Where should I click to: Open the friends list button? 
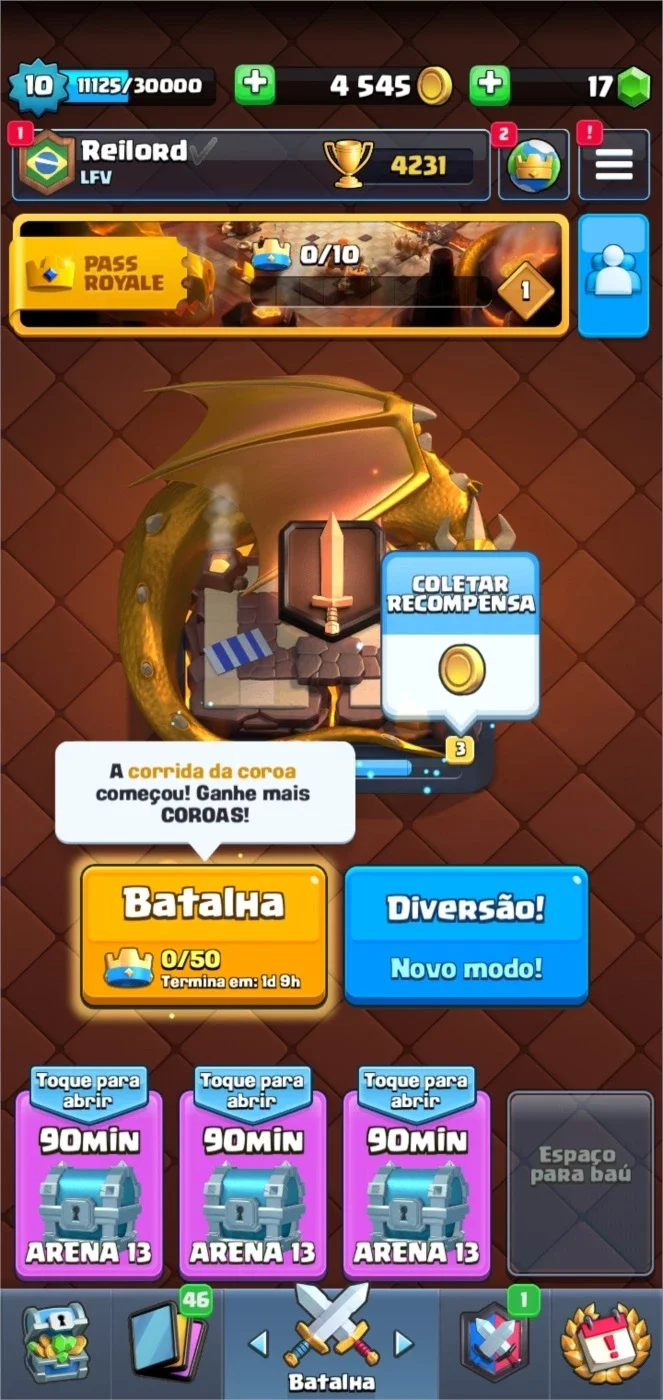click(x=614, y=275)
